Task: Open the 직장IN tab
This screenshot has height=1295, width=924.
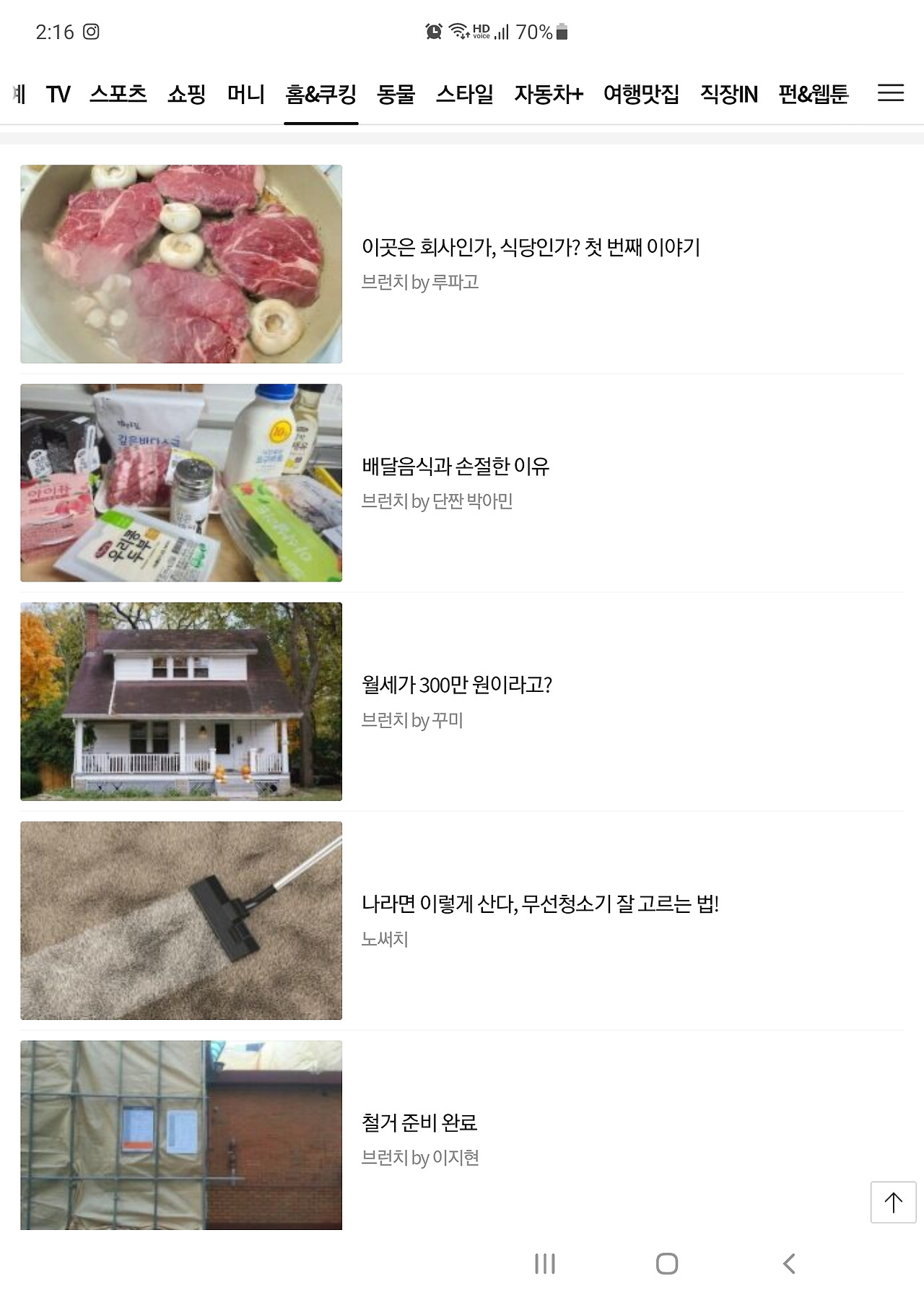Action: pyautogui.click(x=728, y=94)
